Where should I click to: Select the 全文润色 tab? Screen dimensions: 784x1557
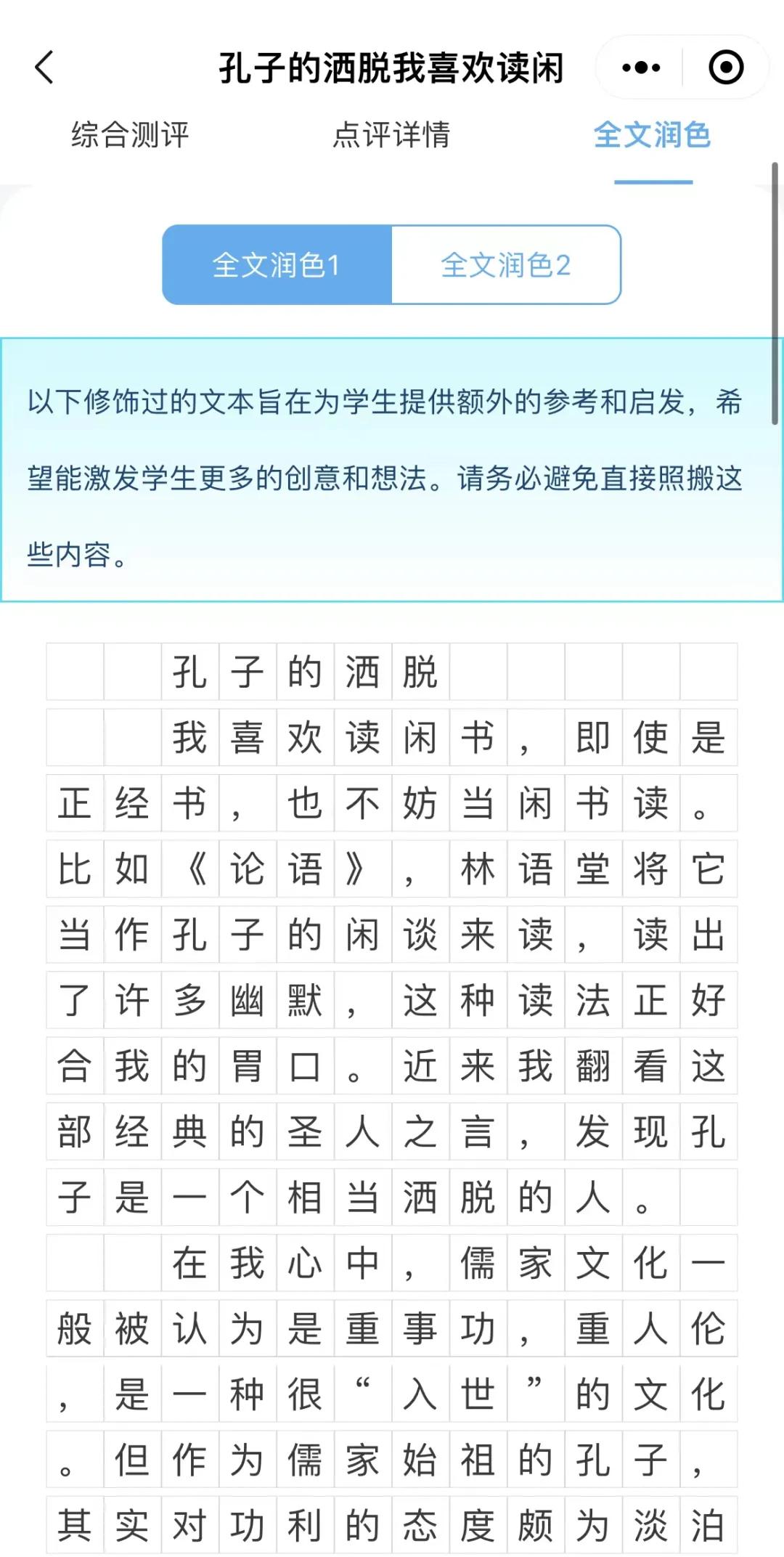click(653, 135)
